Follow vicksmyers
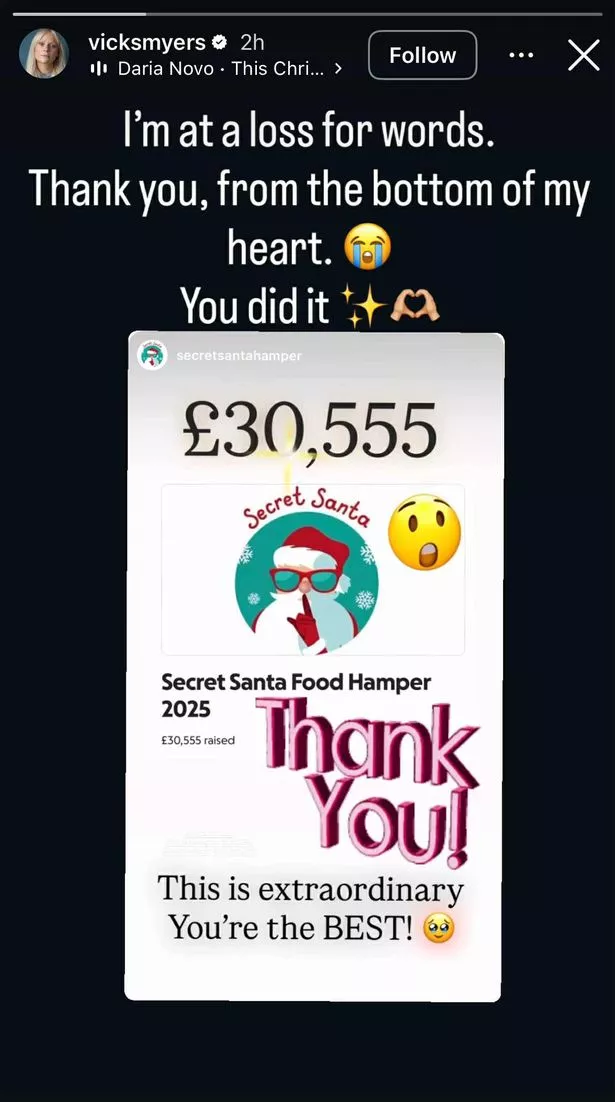Screen dimensions: 615x1102 point(422,55)
